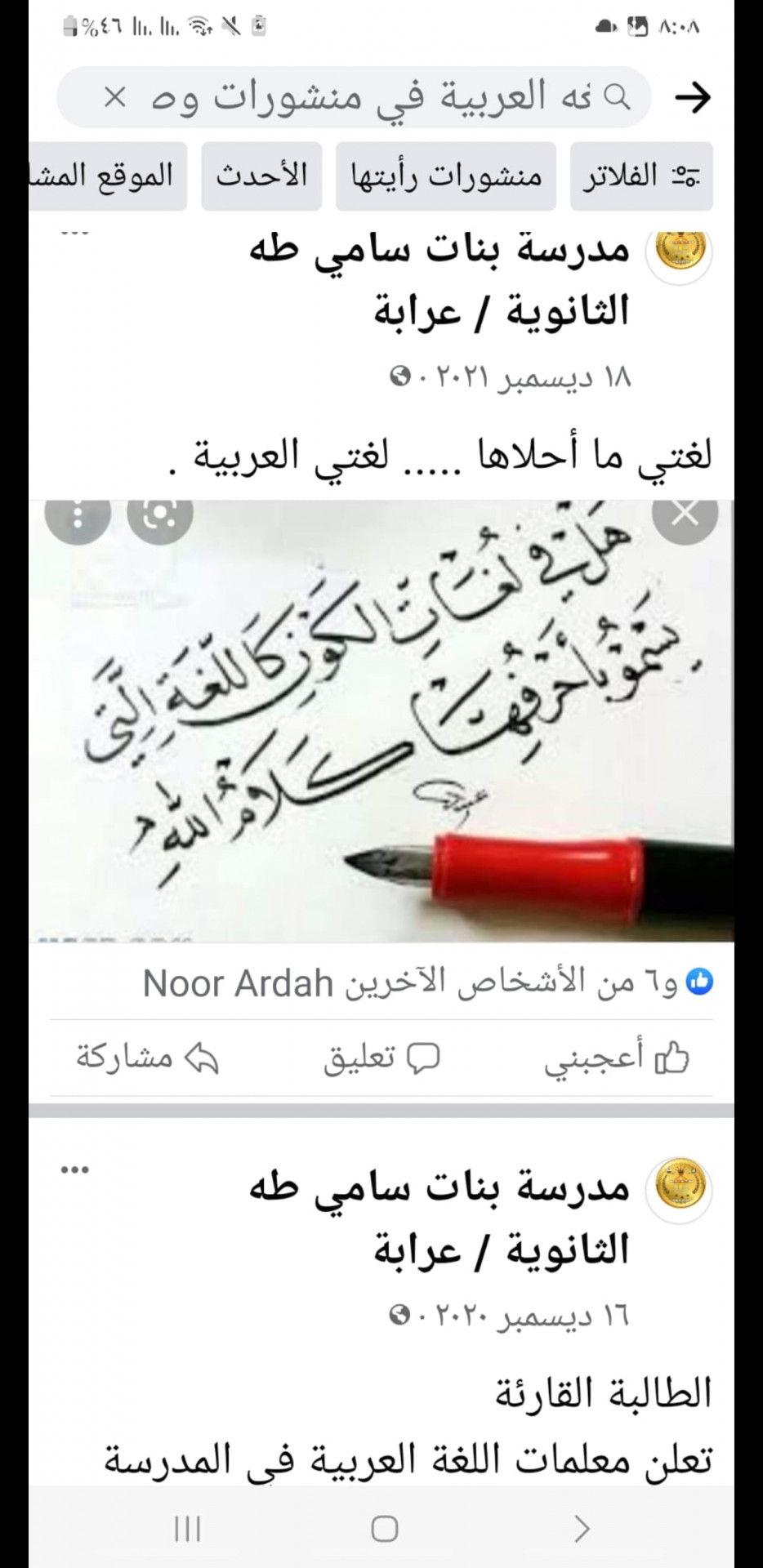This screenshot has height=1568, width=763.
Task: Select the الموقع filter chip
Action: coord(106,176)
